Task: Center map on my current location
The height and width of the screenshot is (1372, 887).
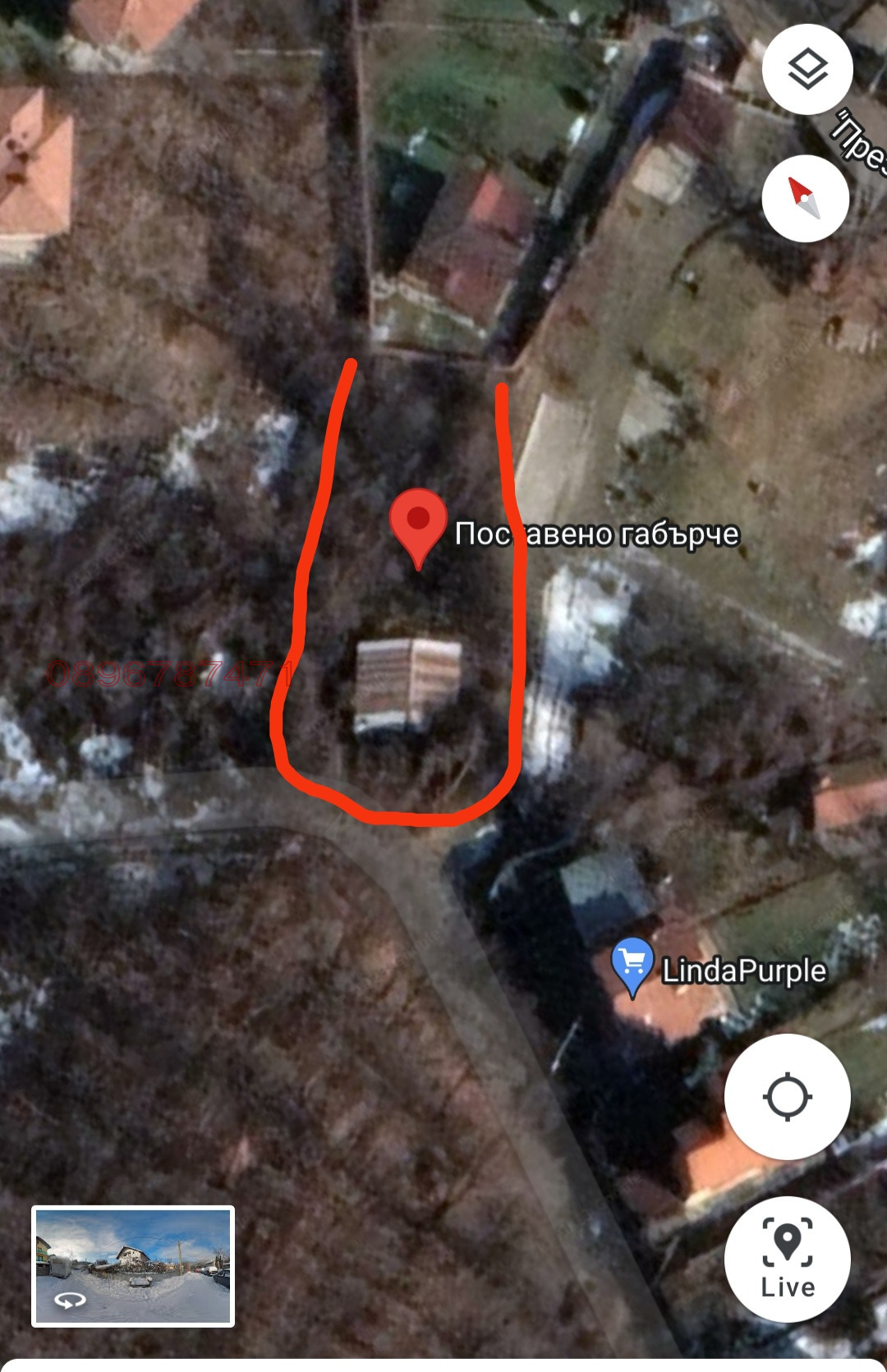Action: 787,1097
